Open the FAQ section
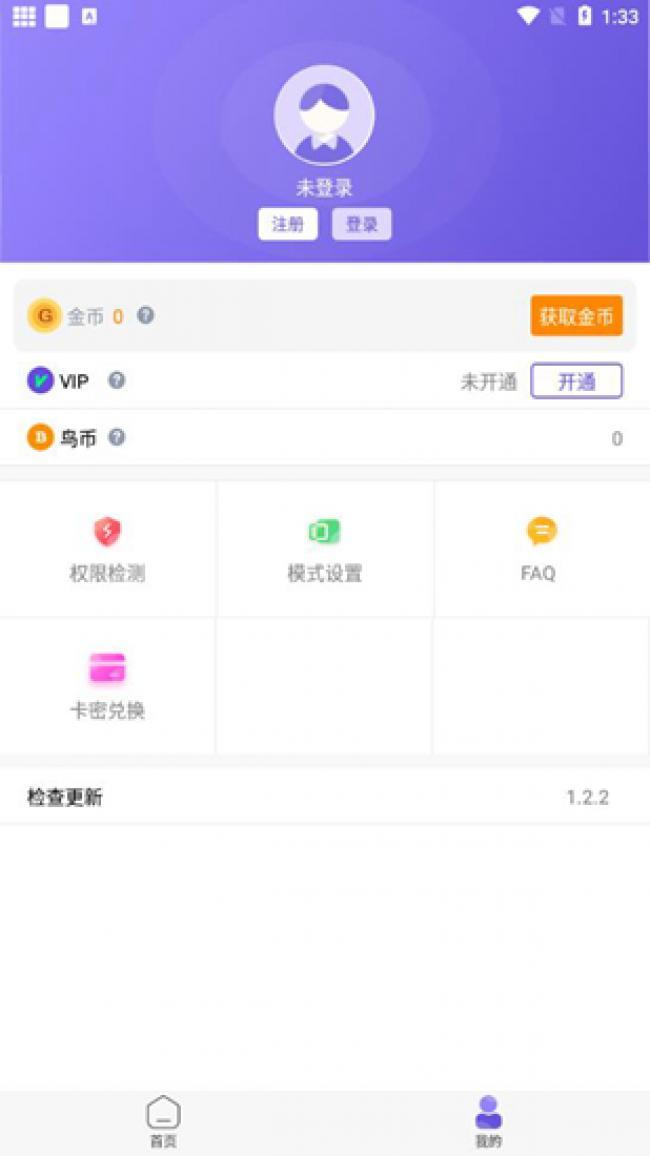Viewport: 650px width, 1156px height. tap(540, 548)
